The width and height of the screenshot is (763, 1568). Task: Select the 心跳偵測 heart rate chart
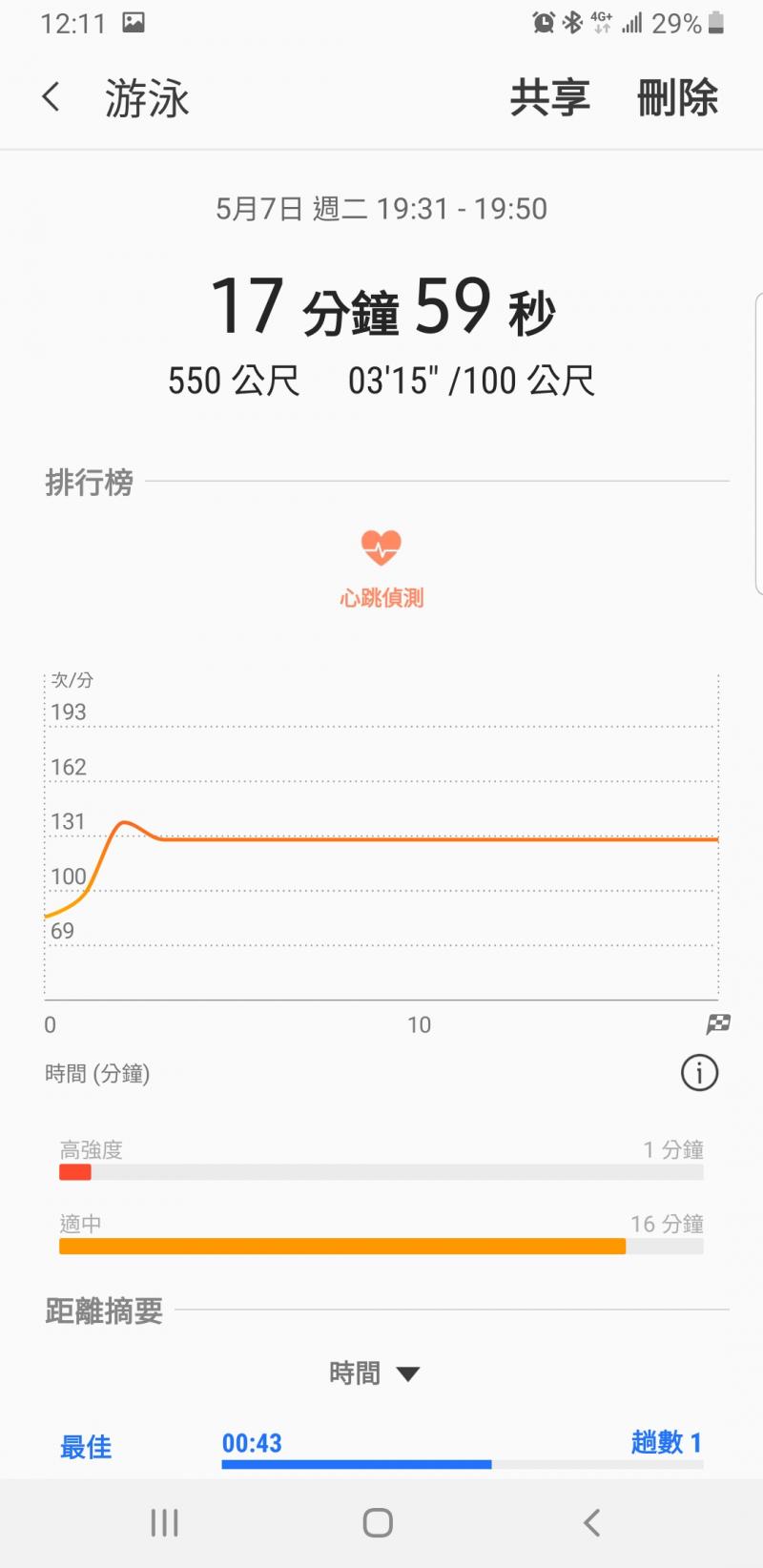point(381,567)
